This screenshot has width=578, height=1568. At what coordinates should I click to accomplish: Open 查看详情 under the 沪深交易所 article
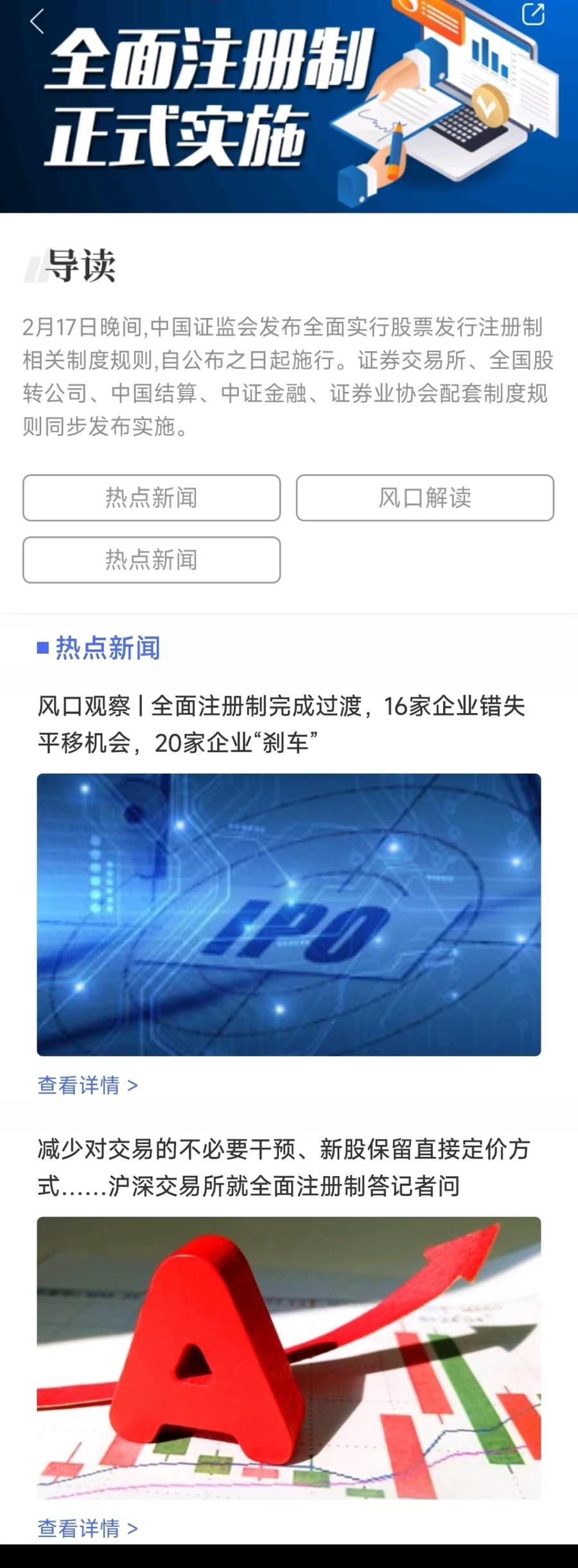87,1528
